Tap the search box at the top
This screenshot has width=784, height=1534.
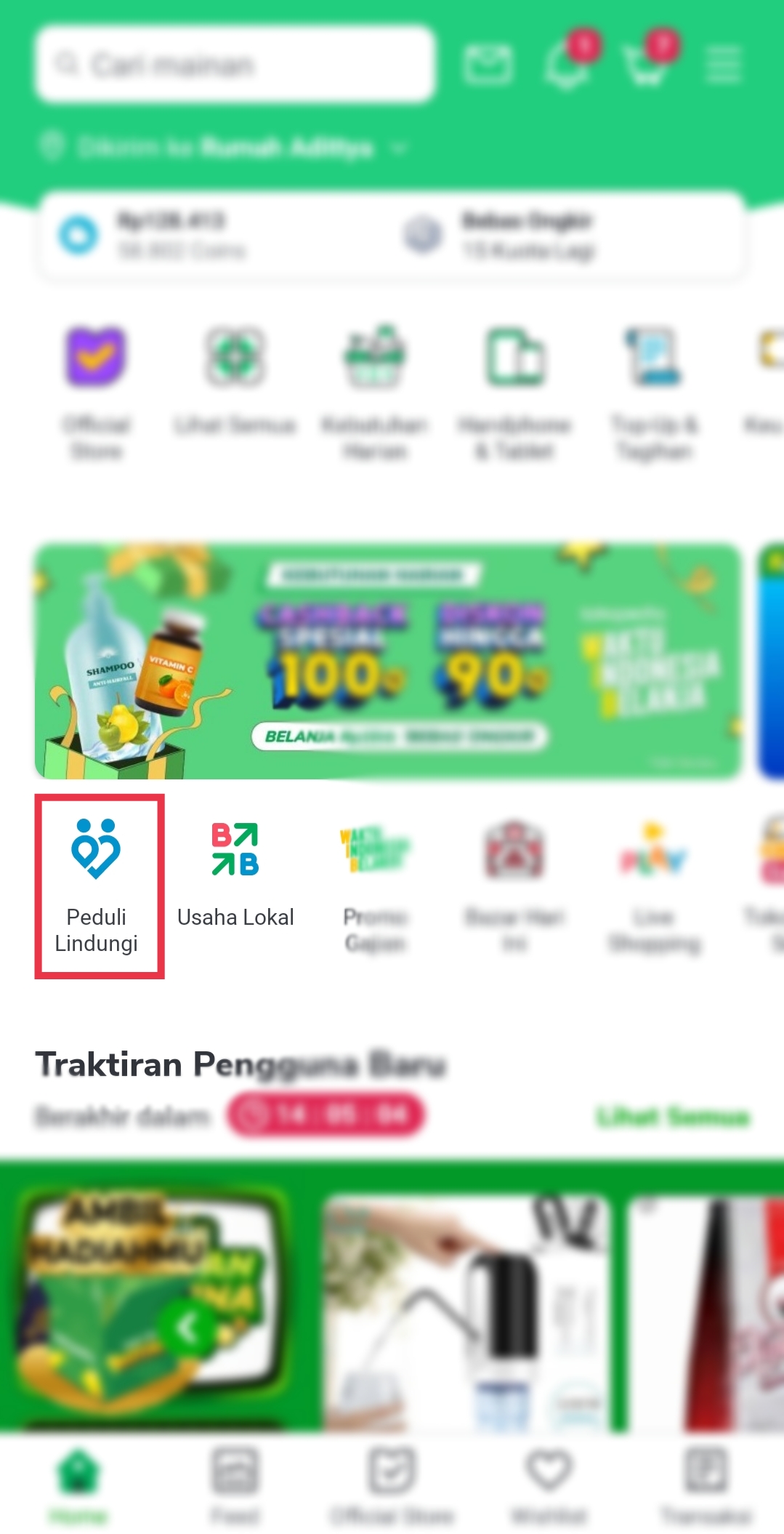pyautogui.click(x=235, y=64)
